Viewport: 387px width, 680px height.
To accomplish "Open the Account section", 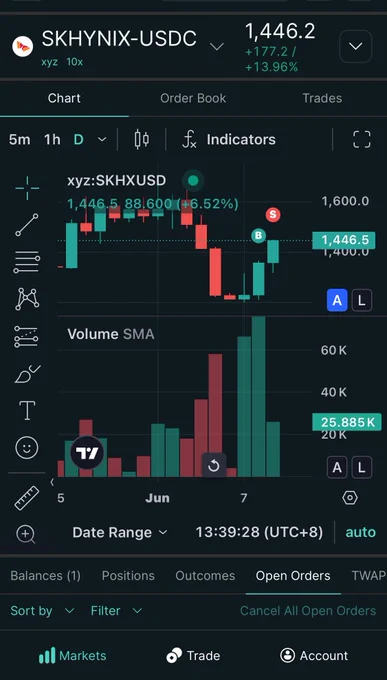I will (314, 655).
